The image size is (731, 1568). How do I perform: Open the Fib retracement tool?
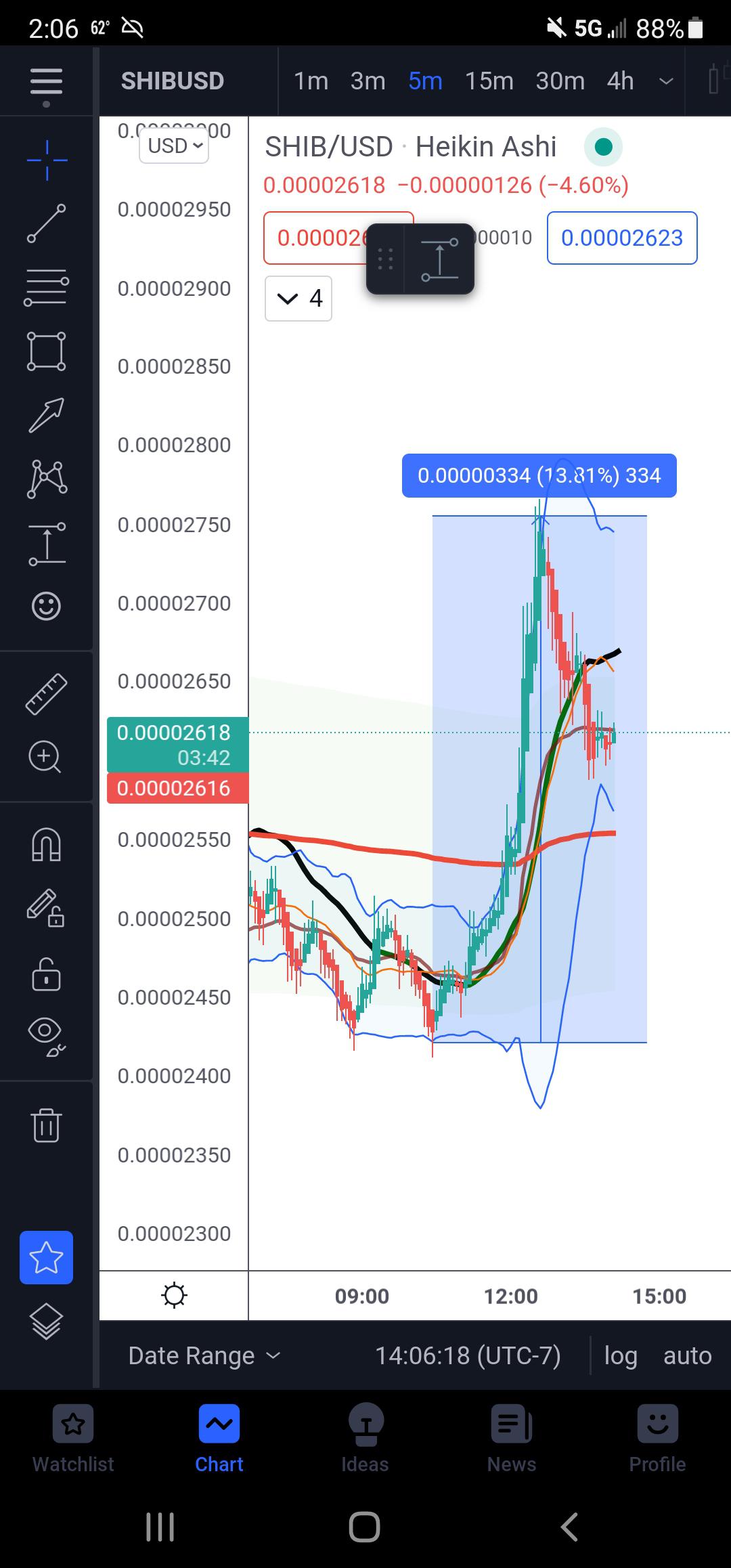[x=45, y=284]
